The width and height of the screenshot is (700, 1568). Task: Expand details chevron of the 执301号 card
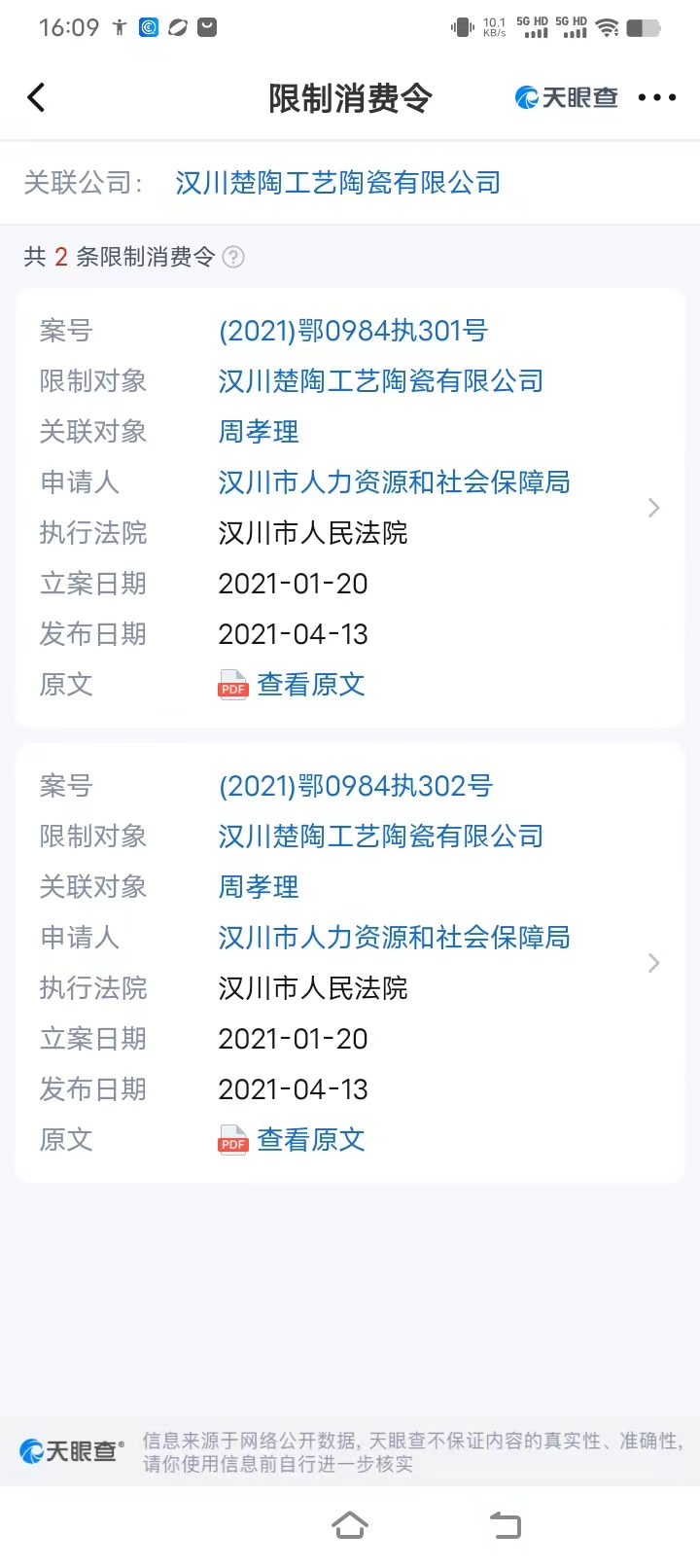click(x=653, y=508)
